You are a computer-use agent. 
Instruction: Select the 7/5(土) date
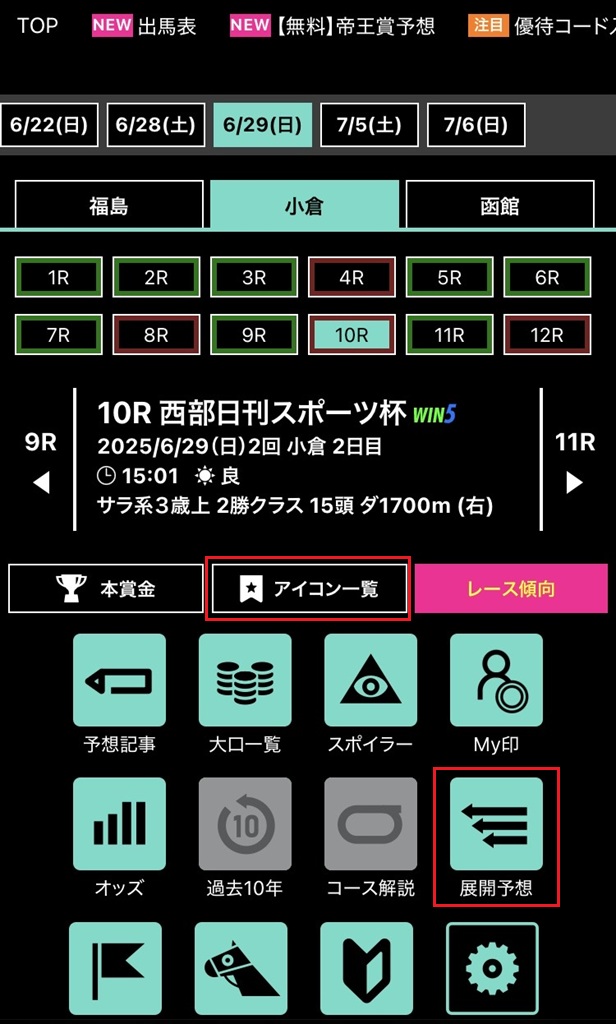coord(369,125)
